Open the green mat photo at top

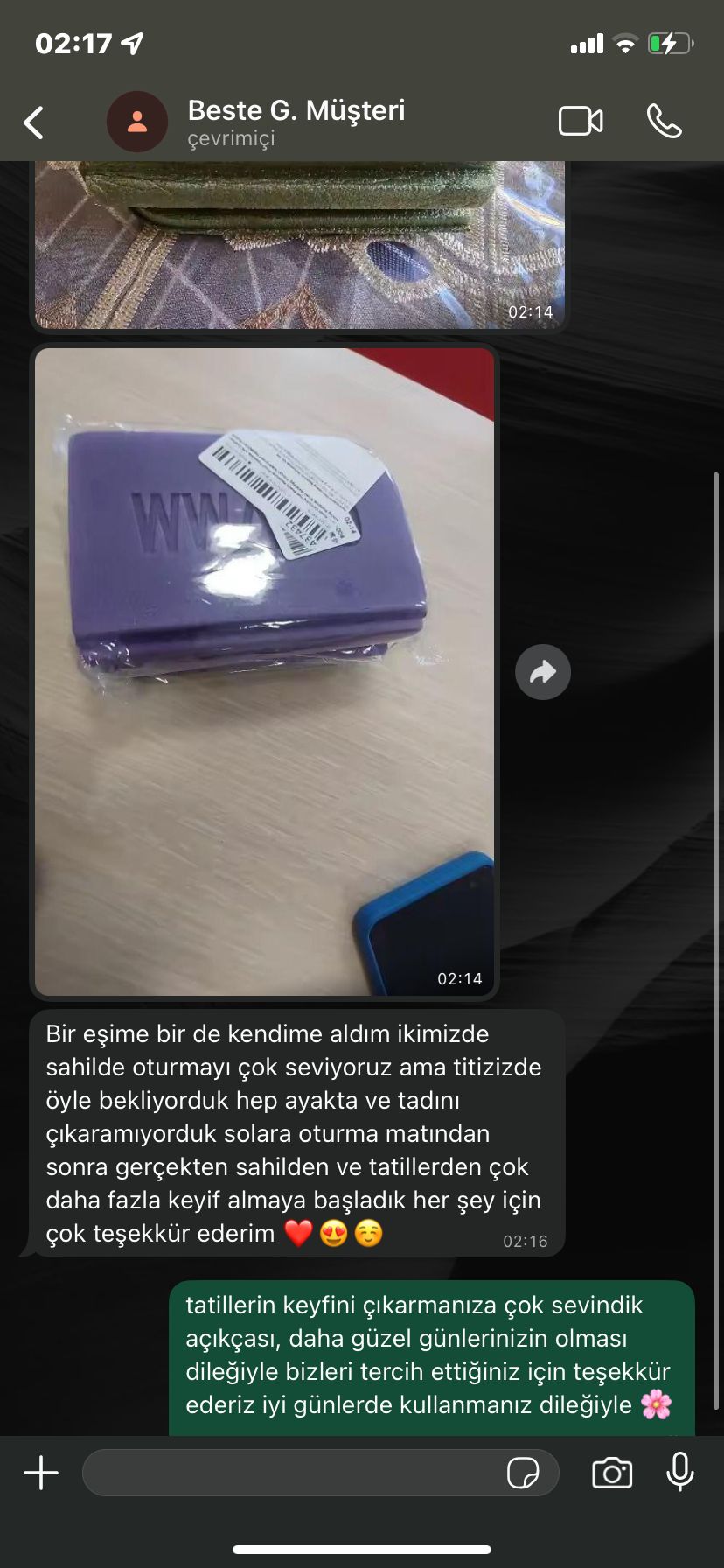(299, 245)
